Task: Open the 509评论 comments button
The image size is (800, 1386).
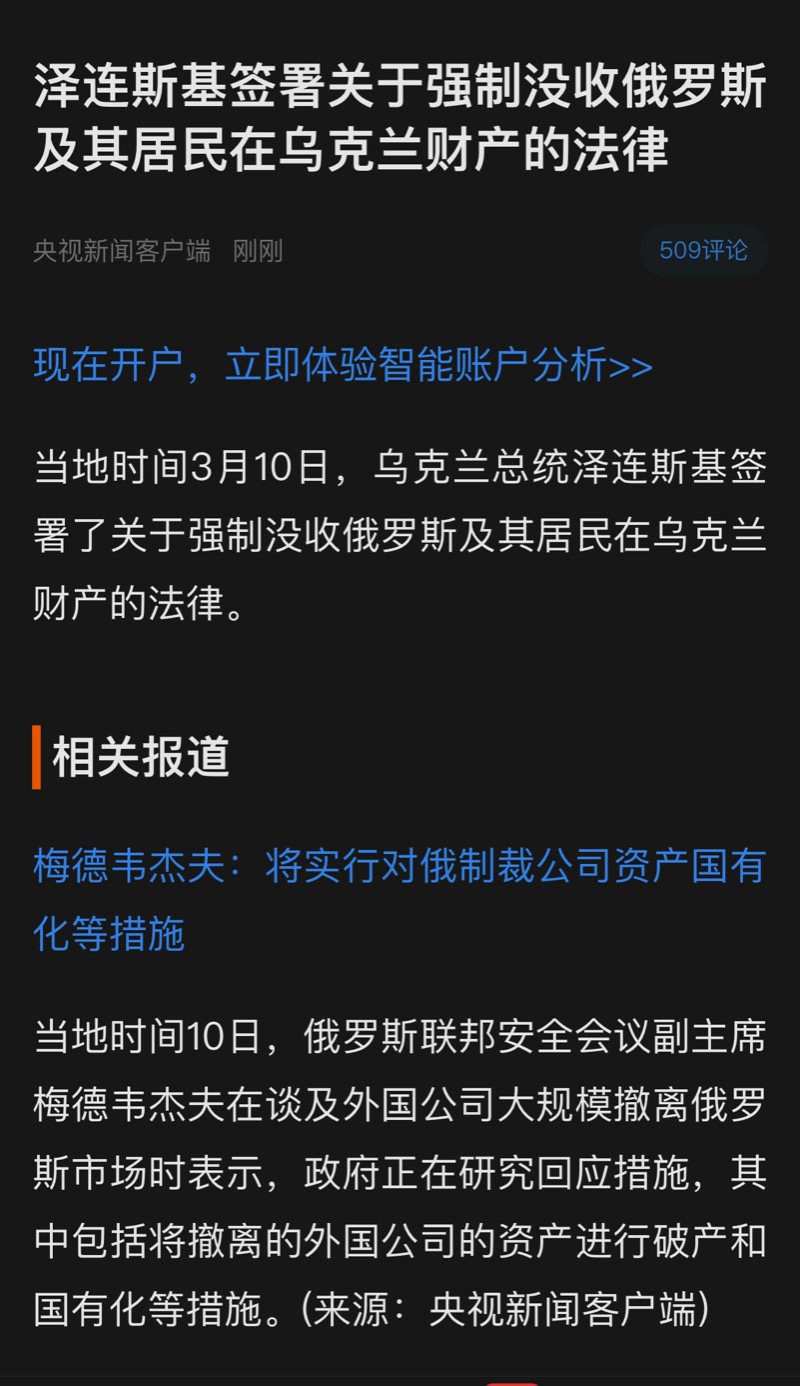Action: pos(703,250)
